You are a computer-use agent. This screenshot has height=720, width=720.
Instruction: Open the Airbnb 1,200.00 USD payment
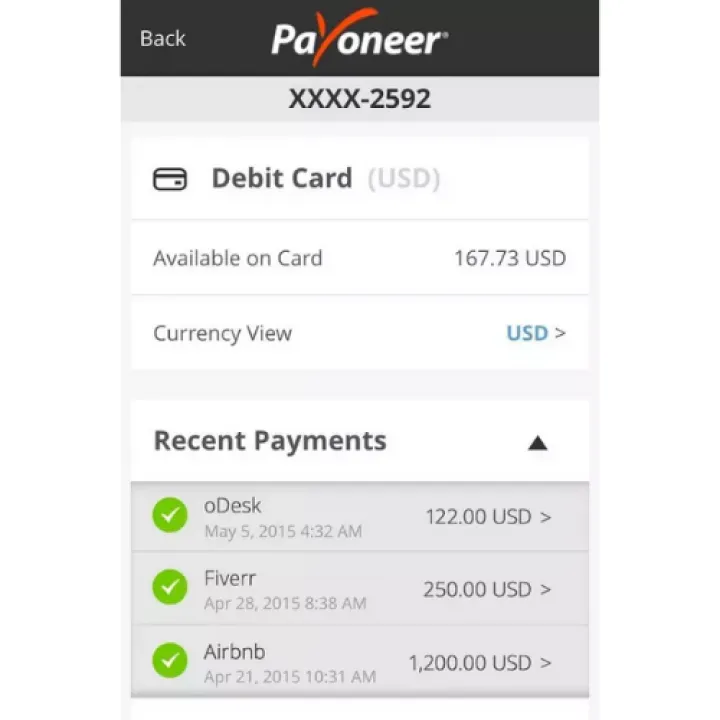pos(360,662)
